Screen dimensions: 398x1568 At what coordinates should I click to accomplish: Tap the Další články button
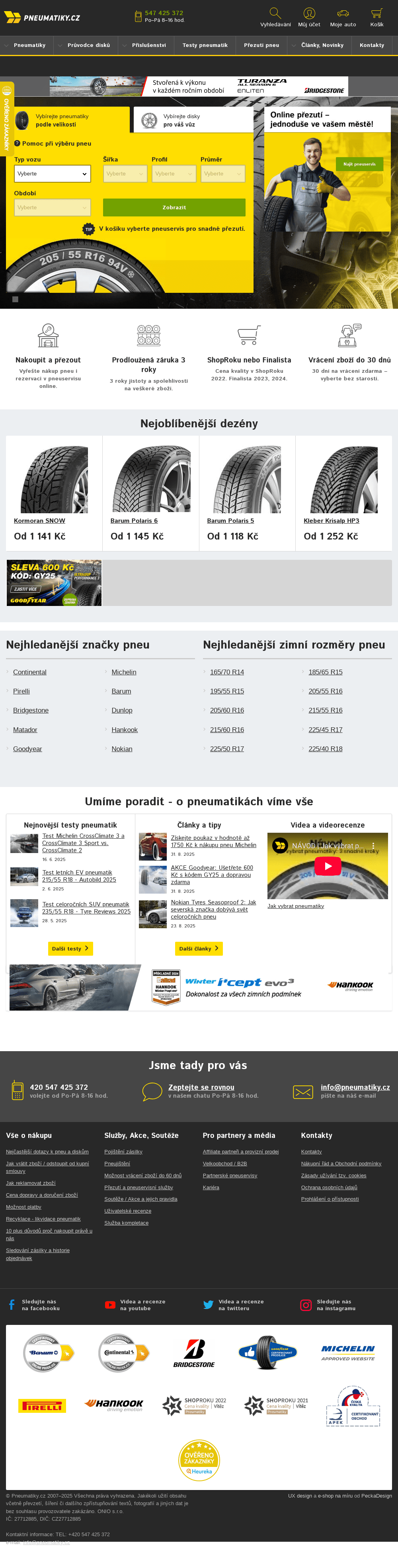[x=198, y=949]
